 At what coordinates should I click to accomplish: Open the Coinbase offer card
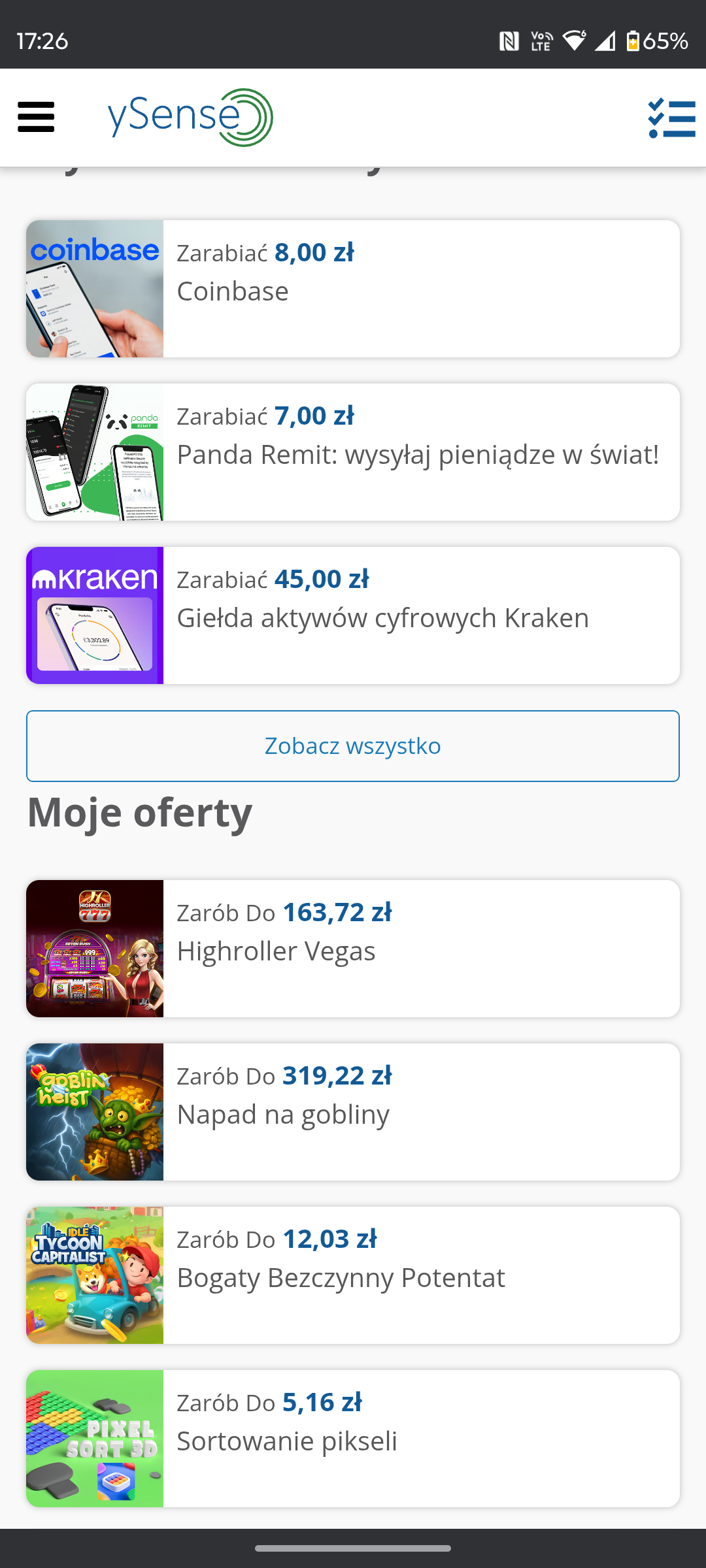point(353,289)
